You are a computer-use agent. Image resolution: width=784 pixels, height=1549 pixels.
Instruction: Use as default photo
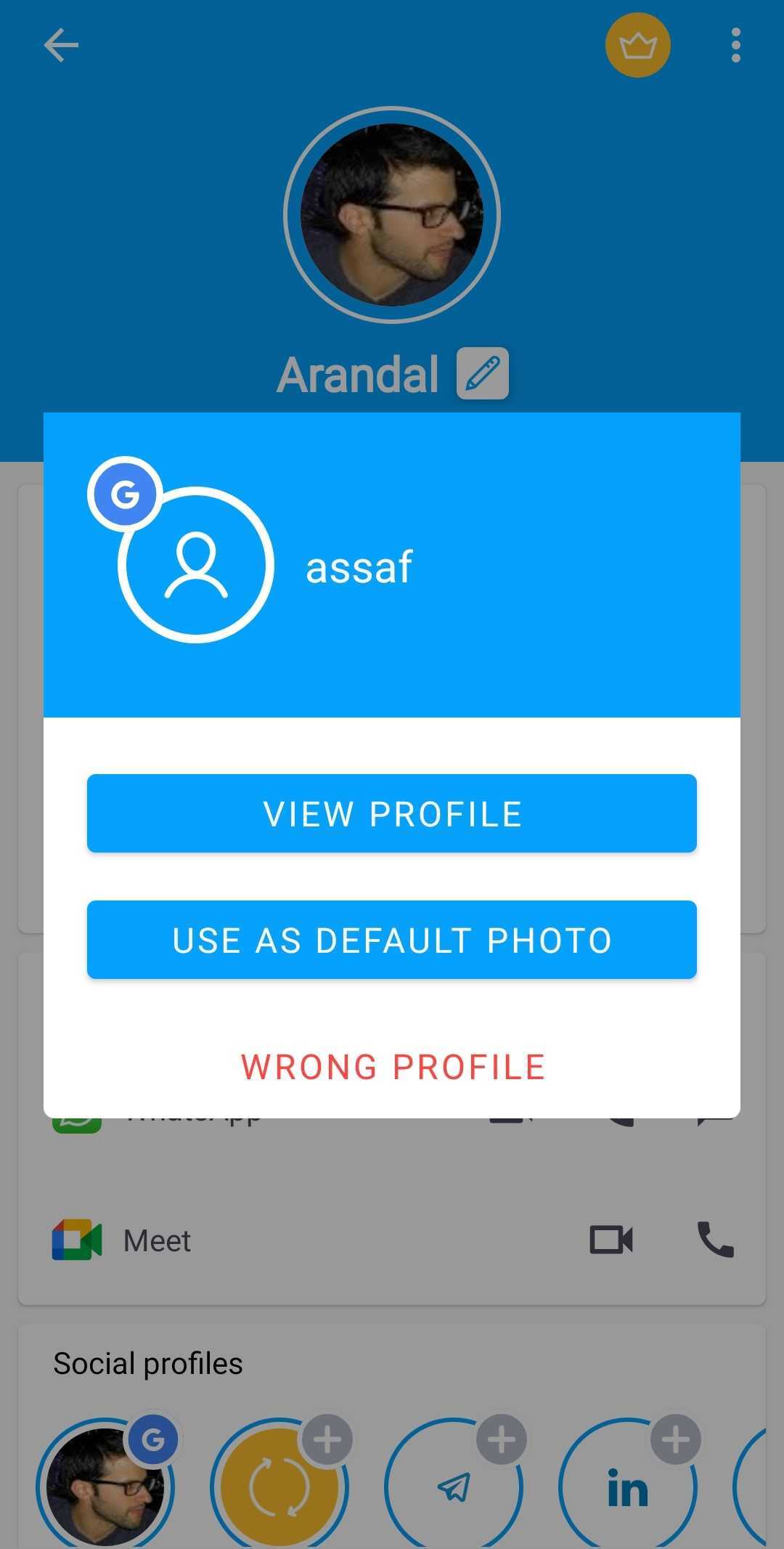point(392,940)
